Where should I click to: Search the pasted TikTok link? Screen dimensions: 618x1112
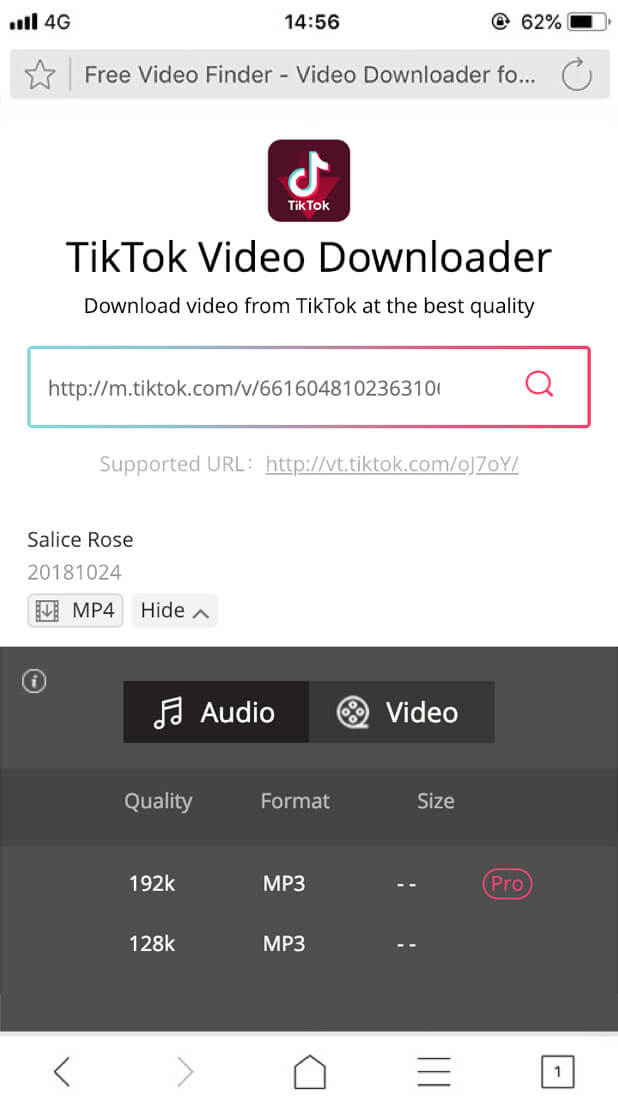coord(539,385)
